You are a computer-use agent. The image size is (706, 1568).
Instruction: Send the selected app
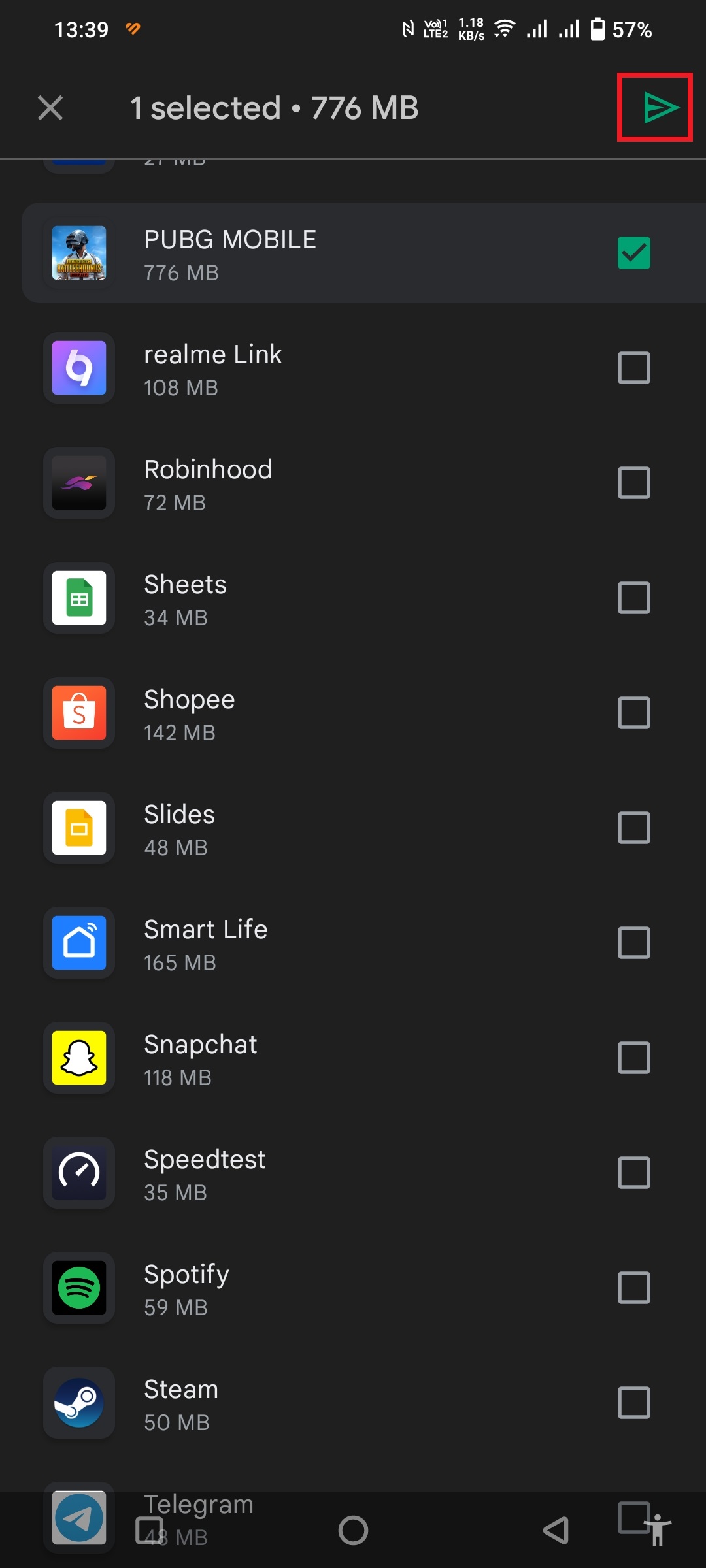656,107
